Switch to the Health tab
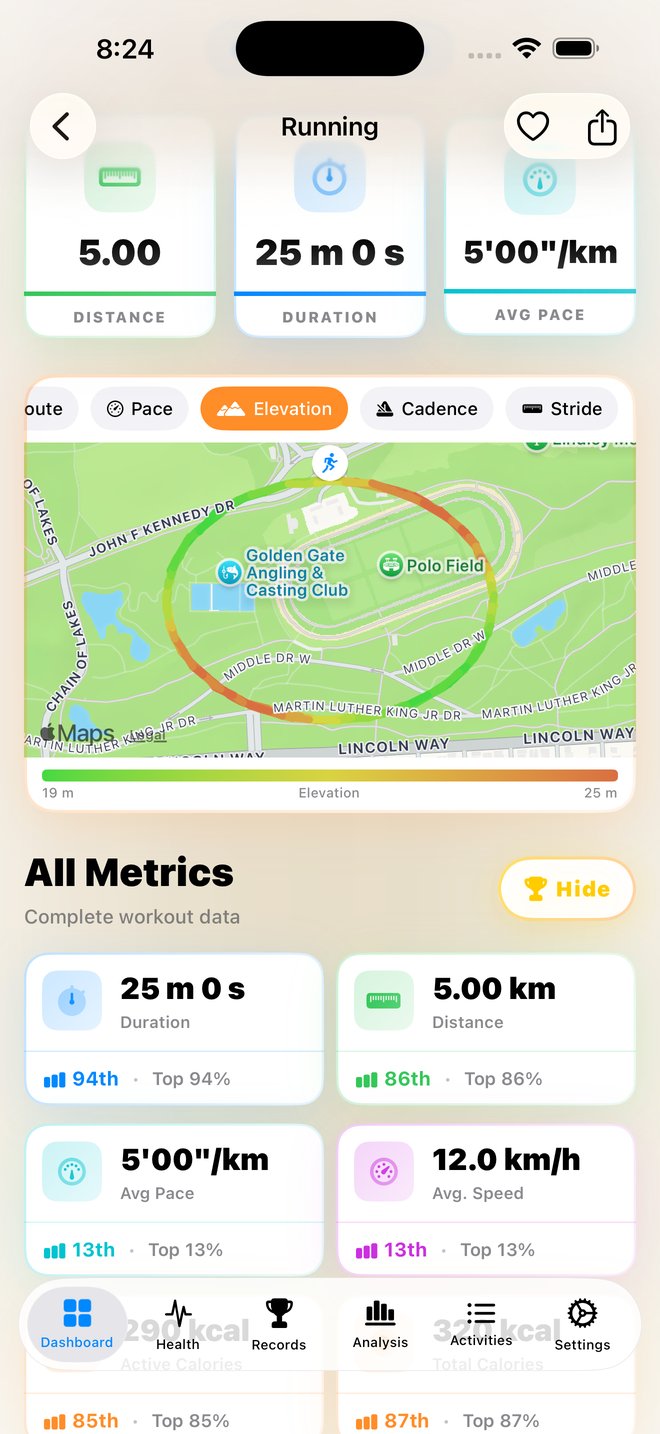Viewport: 660px width, 1434px height. click(x=178, y=1324)
